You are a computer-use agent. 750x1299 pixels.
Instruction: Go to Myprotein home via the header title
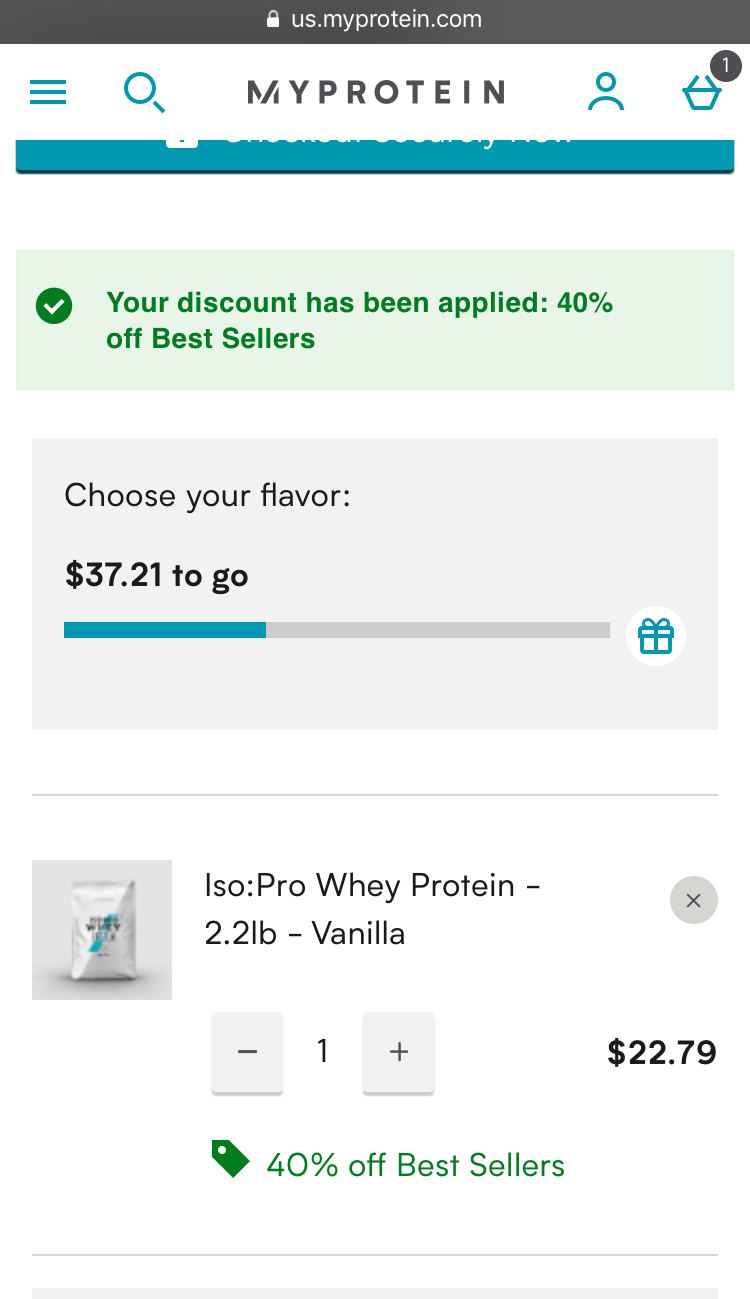coord(376,93)
